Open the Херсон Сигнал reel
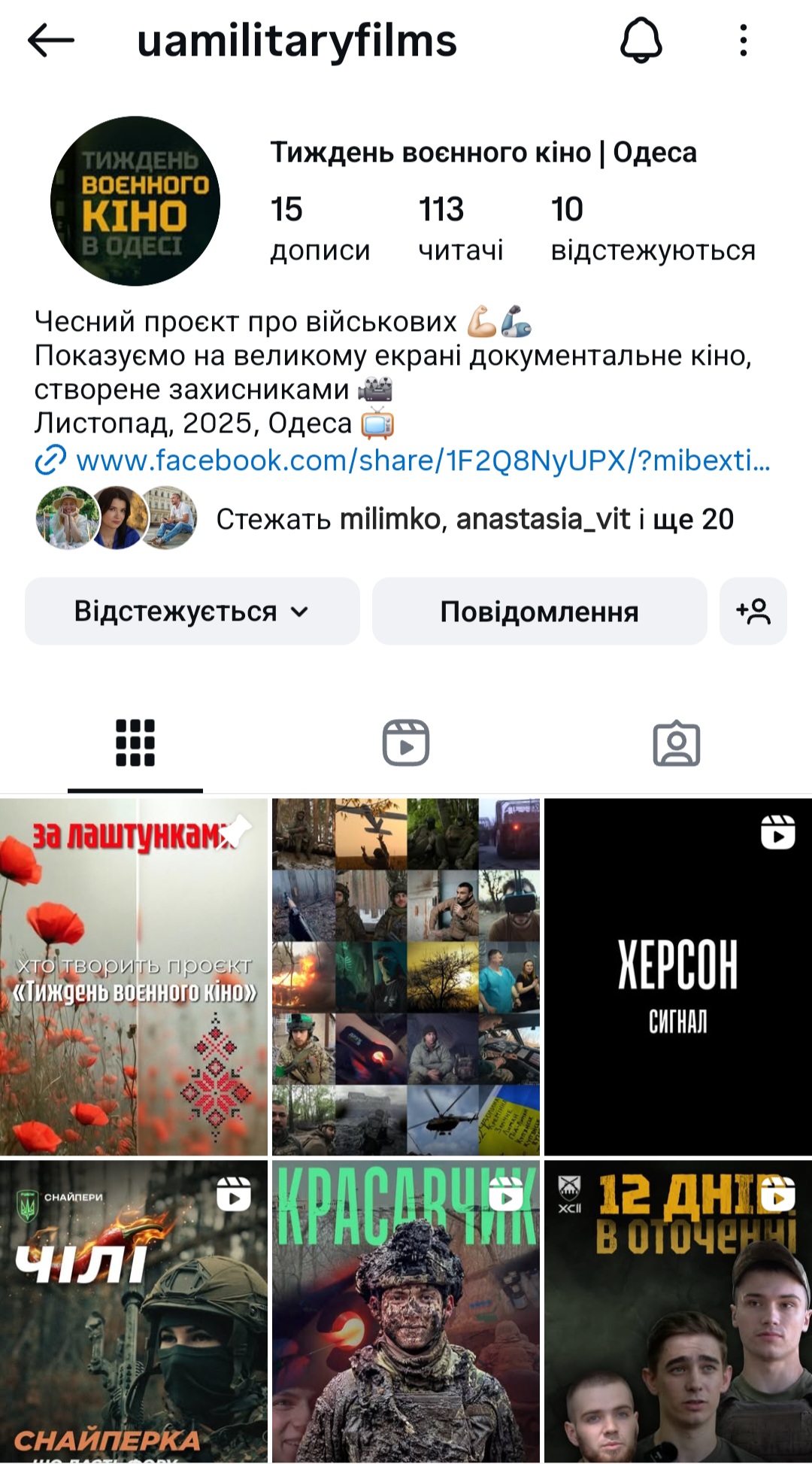The width and height of the screenshot is (812, 1464). (677, 977)
